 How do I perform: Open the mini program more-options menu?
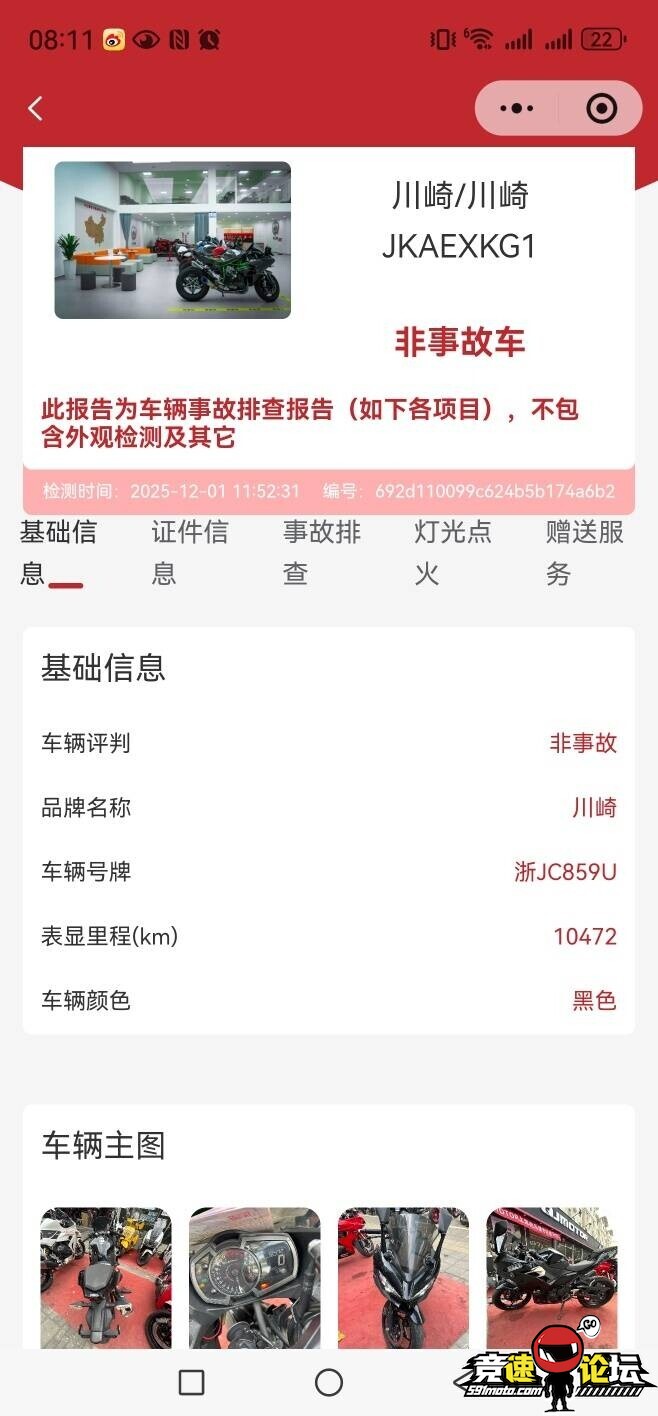(x=517, y=108)
